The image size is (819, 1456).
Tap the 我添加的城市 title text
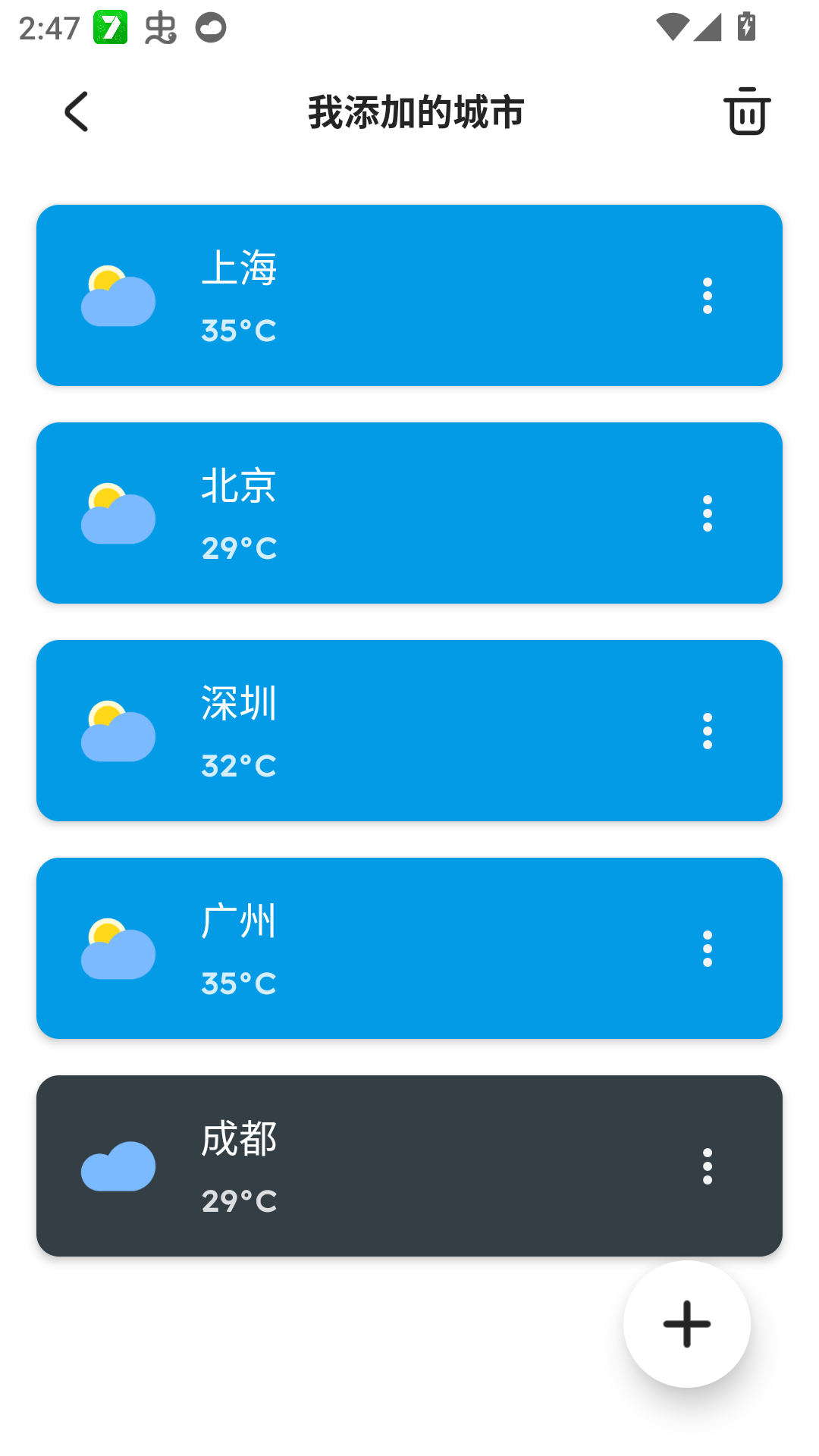416,111
